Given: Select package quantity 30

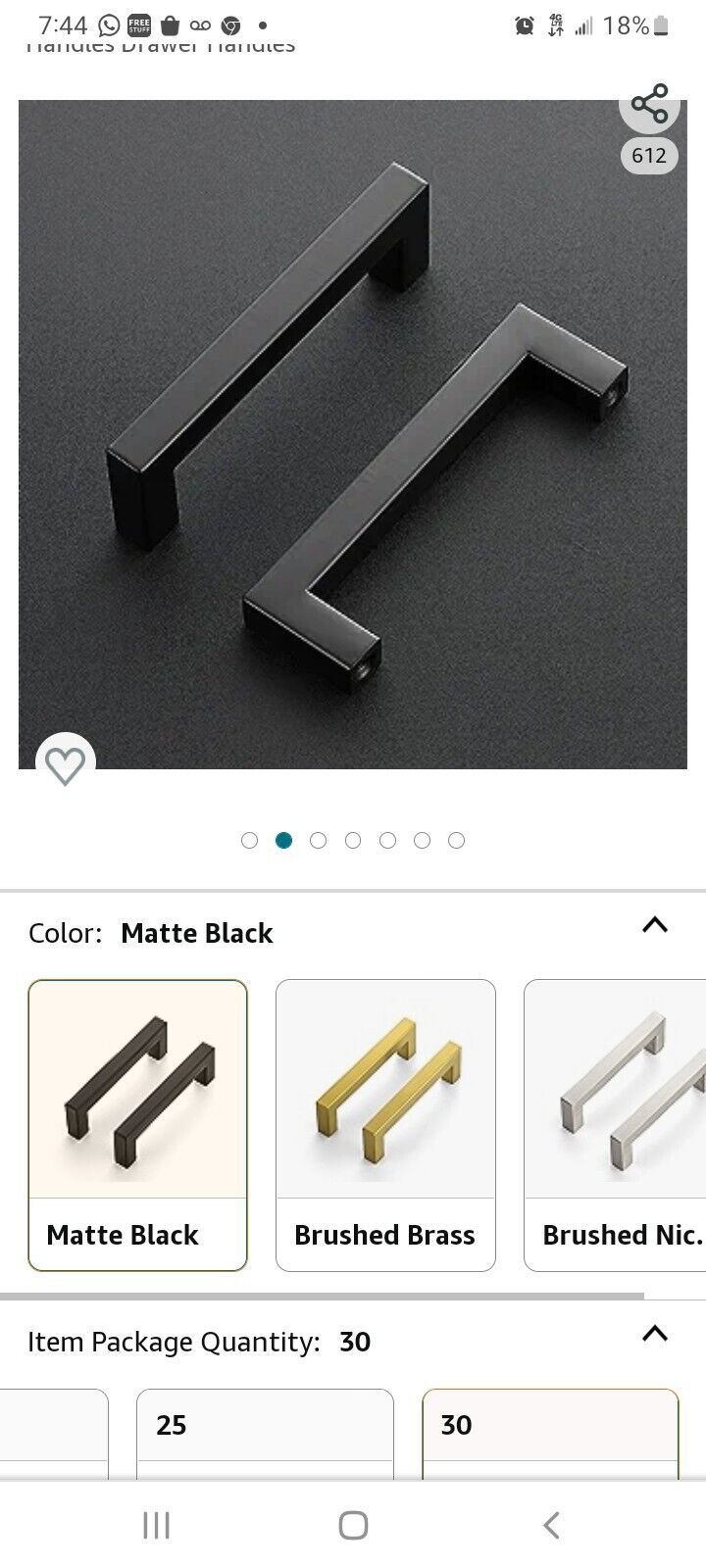Looking at the screenshot, I should [550, 1427].
